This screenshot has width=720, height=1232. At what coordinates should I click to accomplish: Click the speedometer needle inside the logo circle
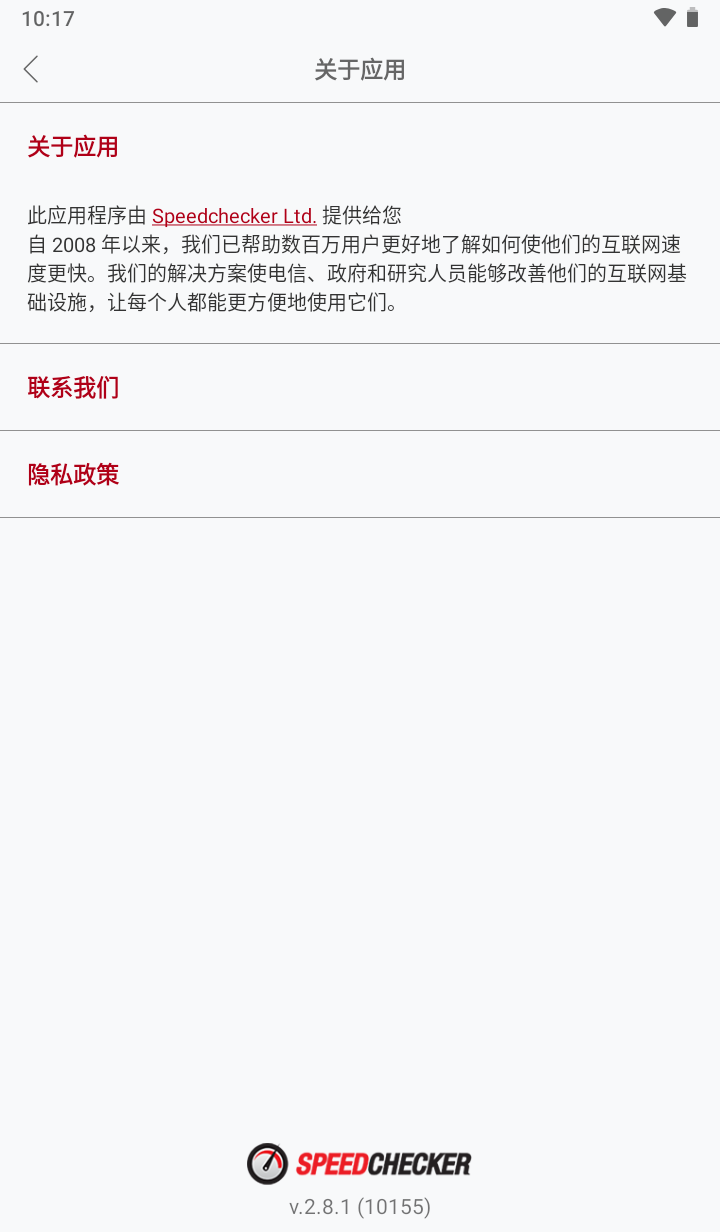pyautogui.click(x=265, y=1163)
